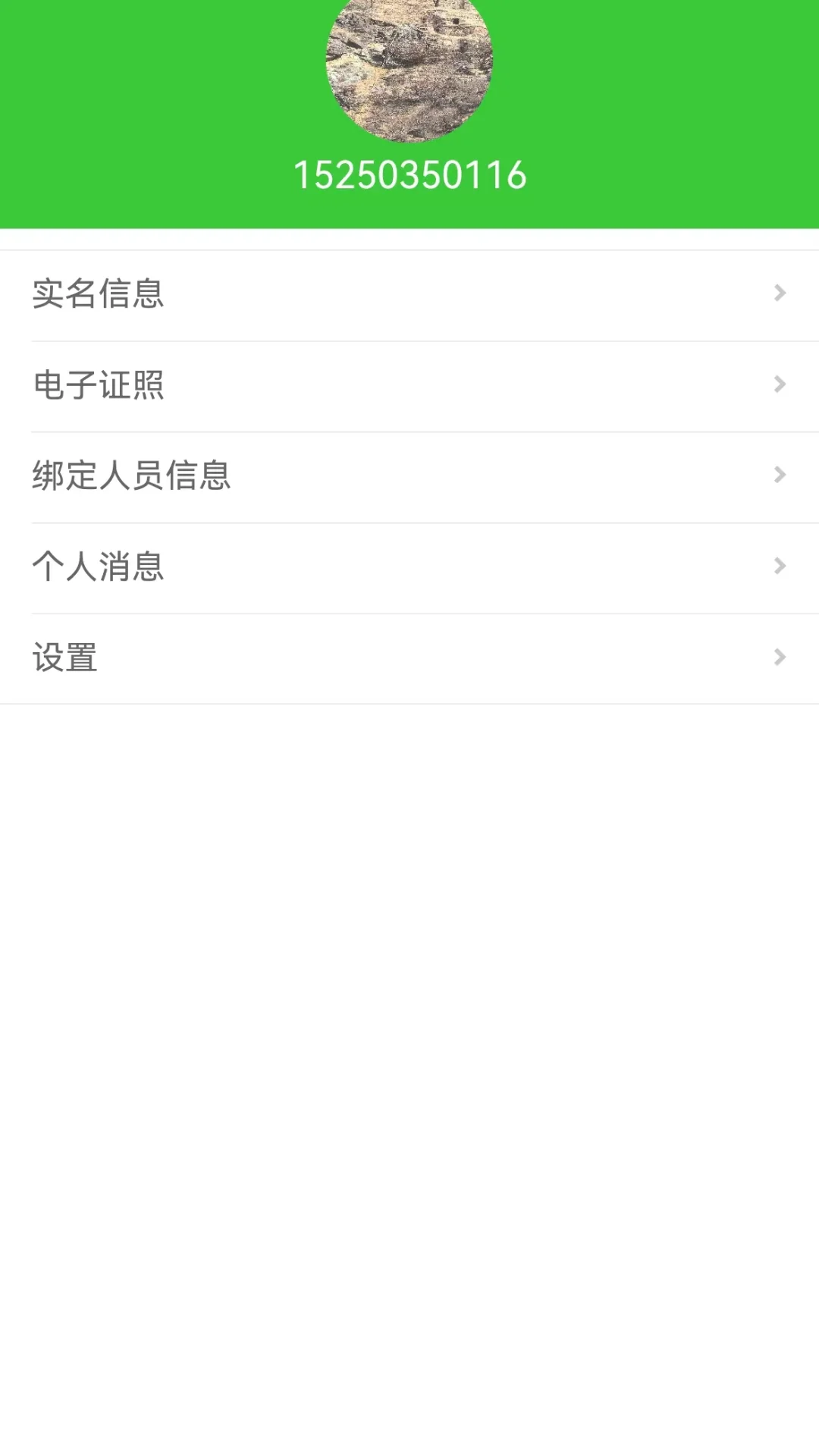Expand the 电子证照 row via its chevron
The height and width of the screenshot is (1456, 819).
pos(780,385)
